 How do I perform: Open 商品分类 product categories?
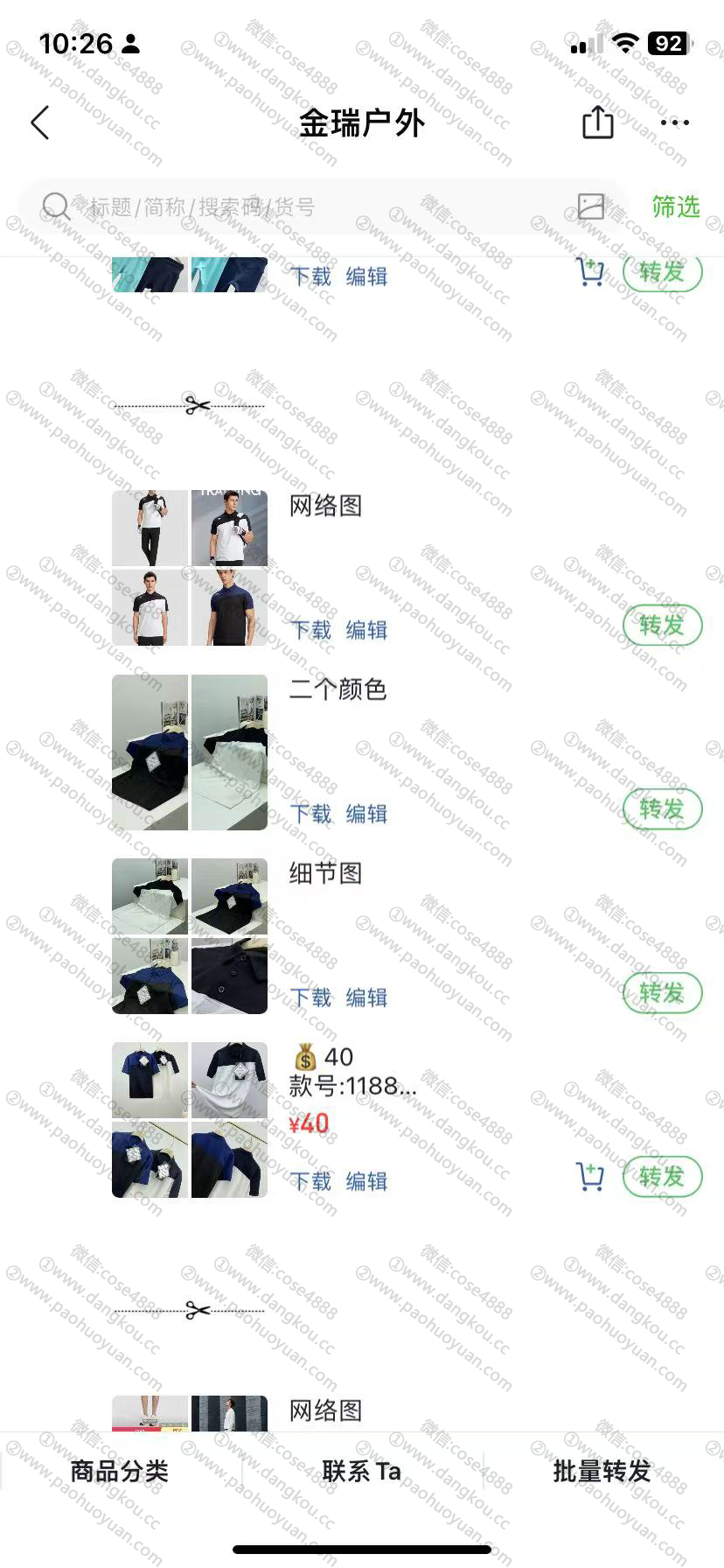119,1471
